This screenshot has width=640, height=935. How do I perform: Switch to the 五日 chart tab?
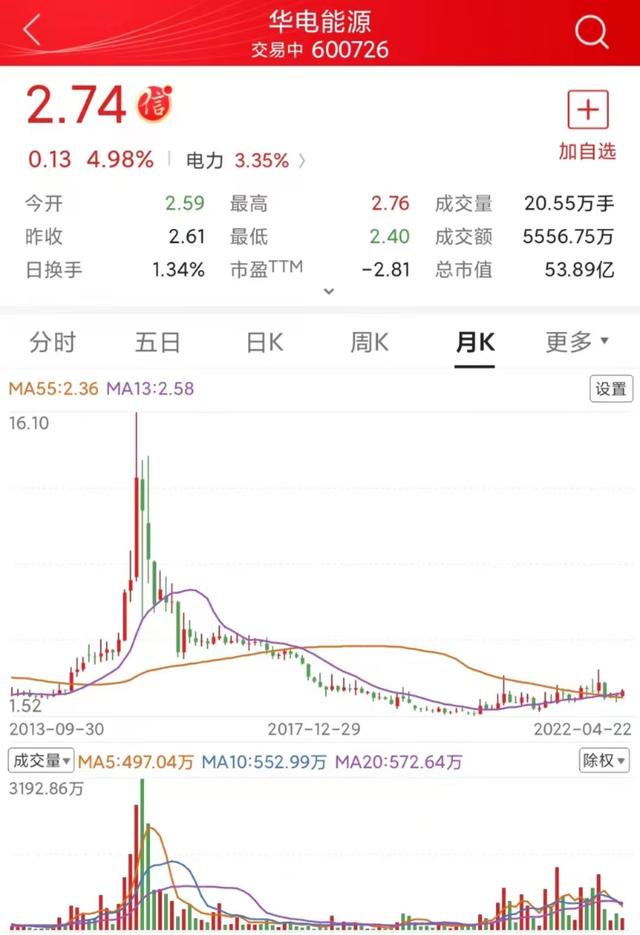tap(158, 343)
